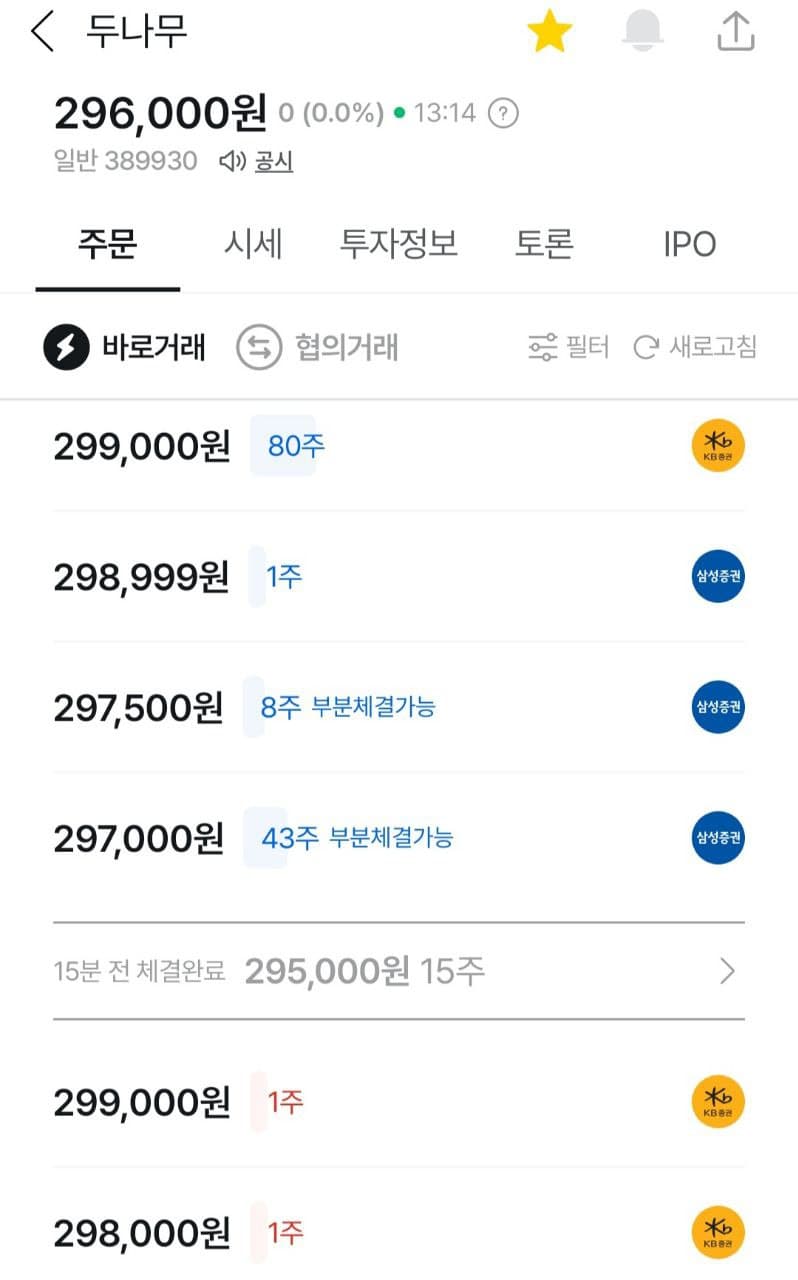Select the 297,500원 sell order row

click(300, 707)
